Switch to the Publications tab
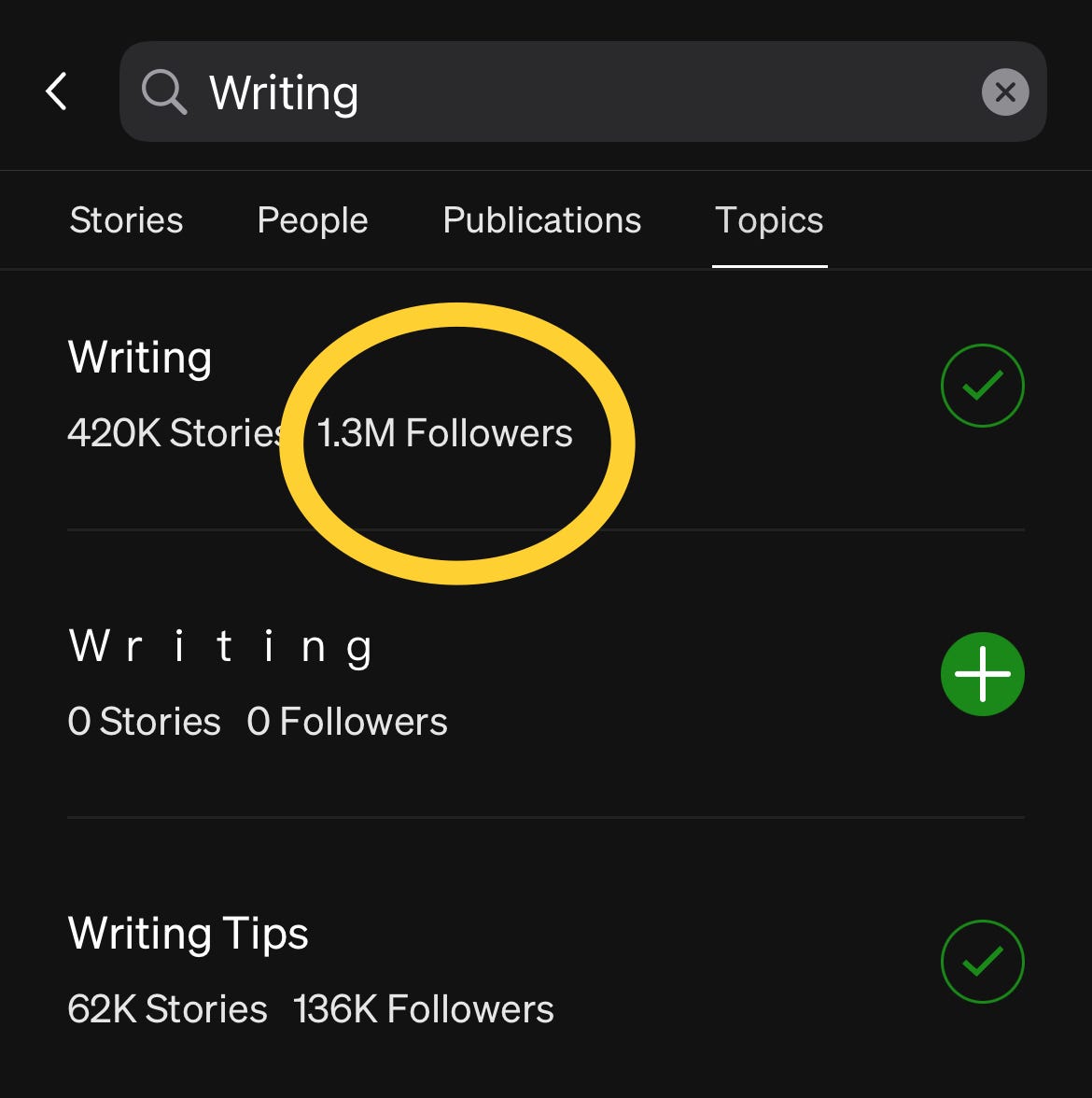Screen dimensions: 1092x1098 (x=541, y=219)
